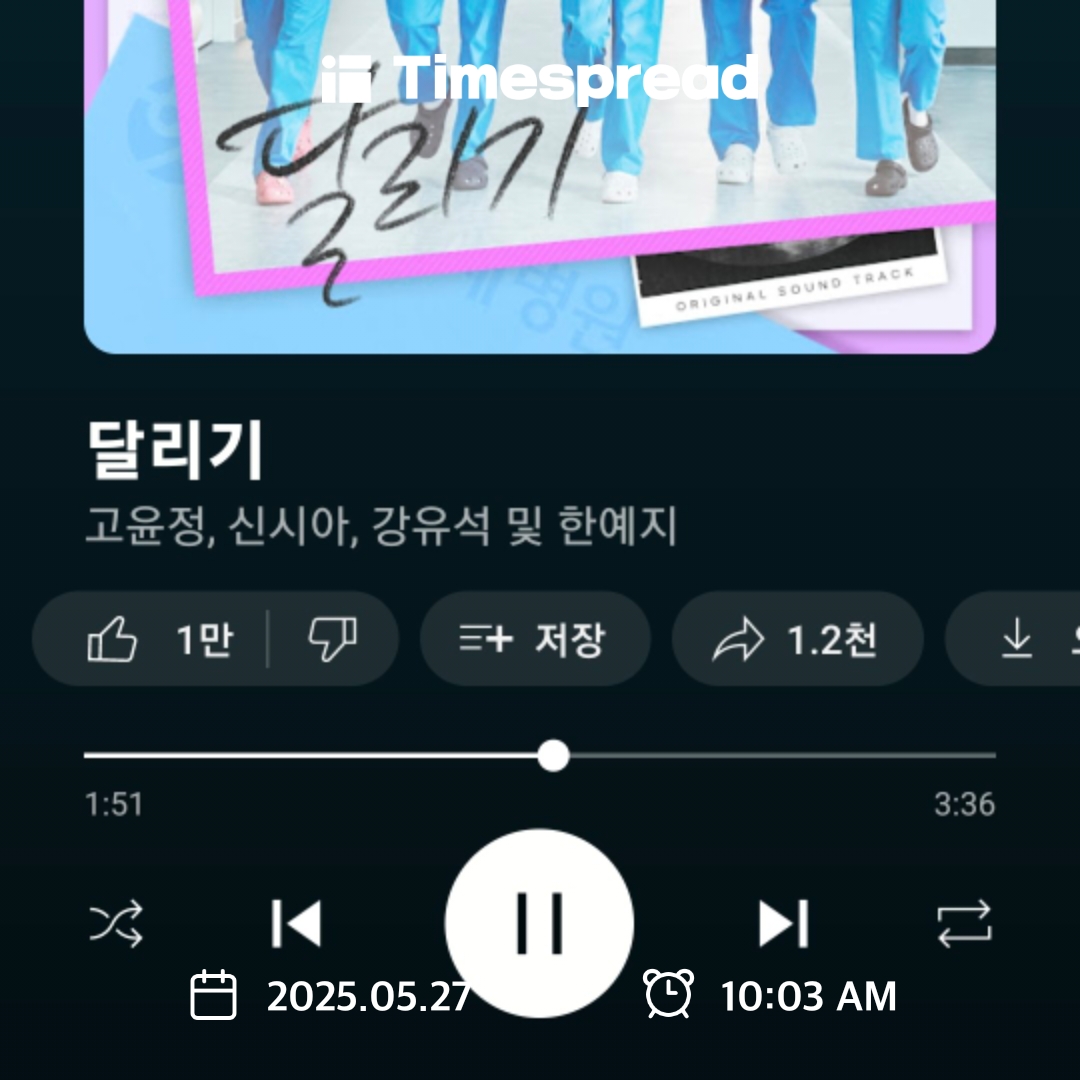Tap the playback progress bar
This screenshot has height=1080, width=1080.
click(x=540, y=756)
